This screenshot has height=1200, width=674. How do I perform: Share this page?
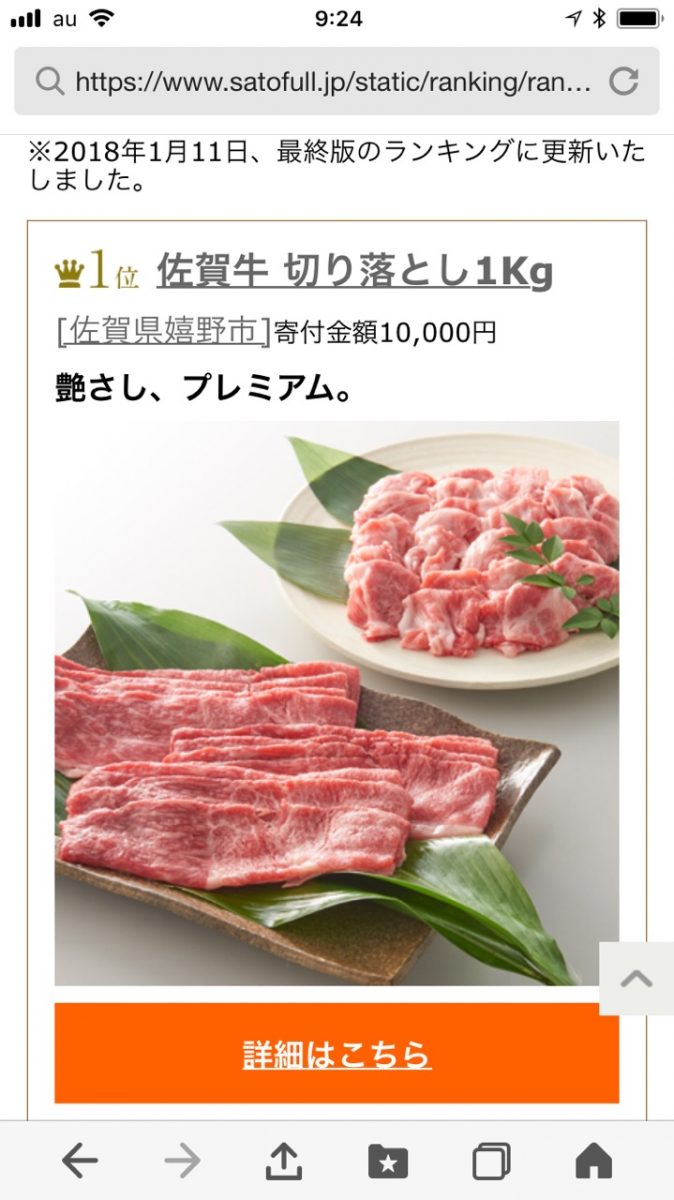click(284, 1161)
